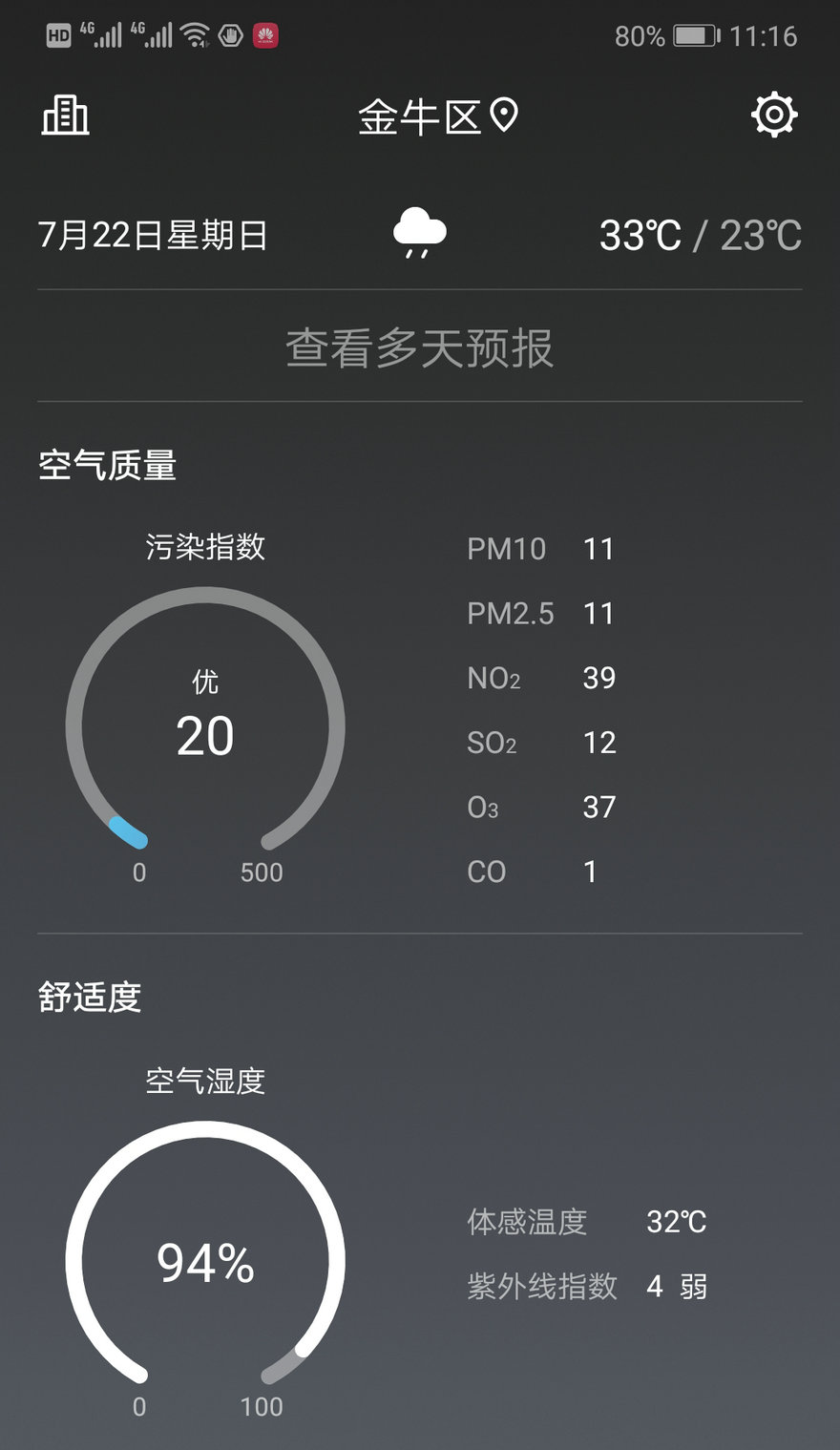Open the city list buildings icon
The image size is (840, 1450).
pyautogui.click(x=65, y=116)
